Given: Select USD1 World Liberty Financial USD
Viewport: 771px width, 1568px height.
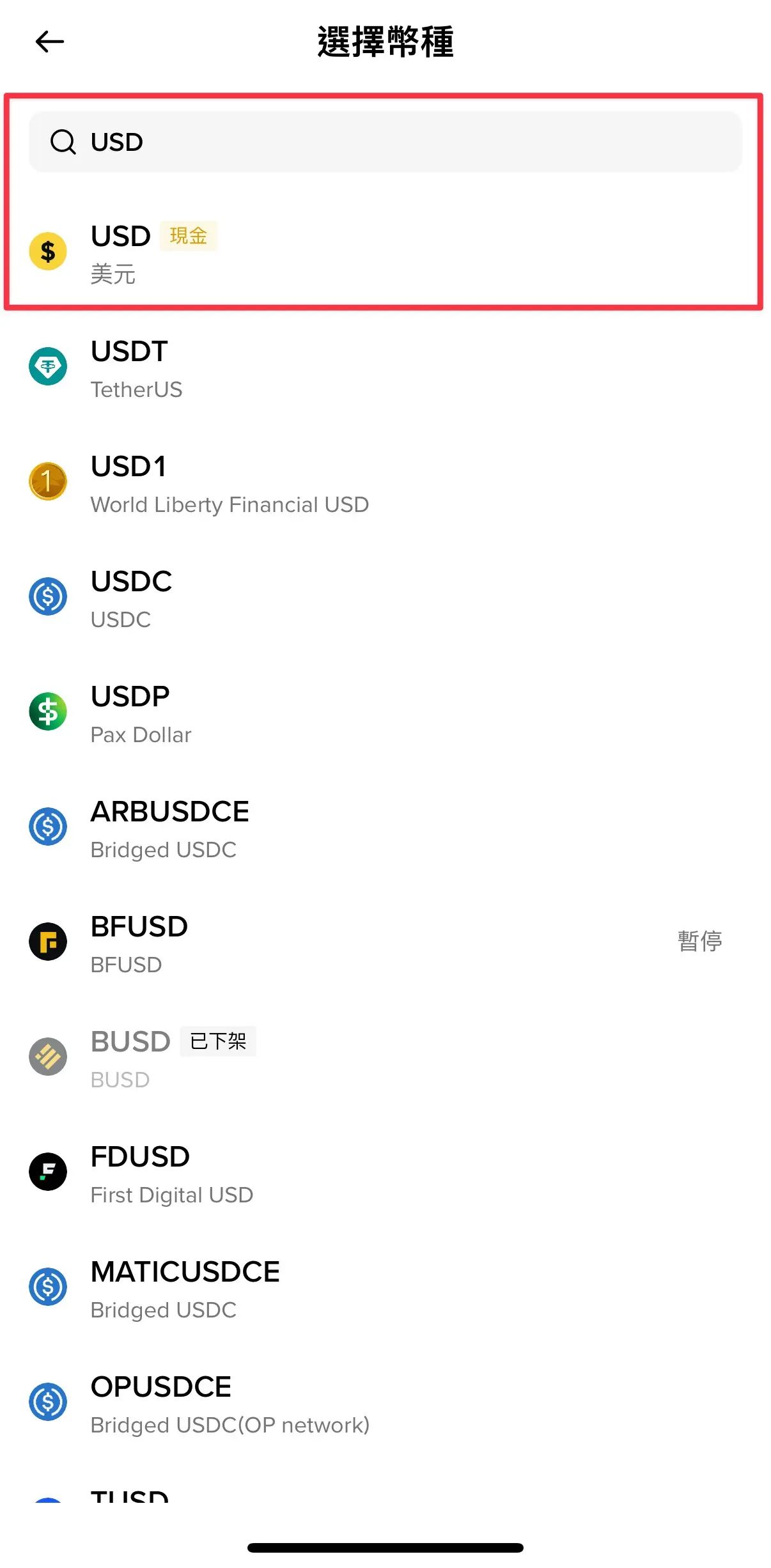Looking at the screenshot, I should click(256, 484).
